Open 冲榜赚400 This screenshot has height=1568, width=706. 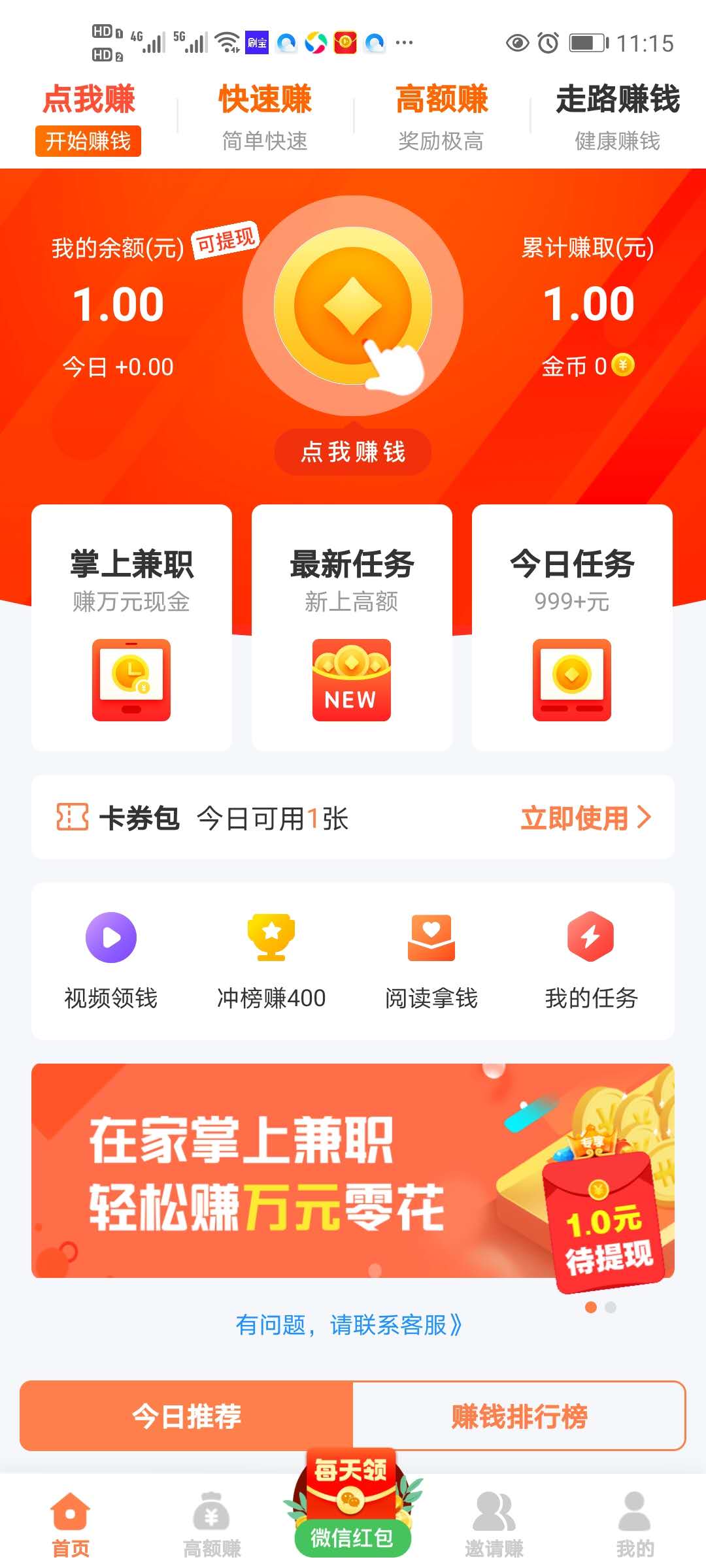coord(271,960)
